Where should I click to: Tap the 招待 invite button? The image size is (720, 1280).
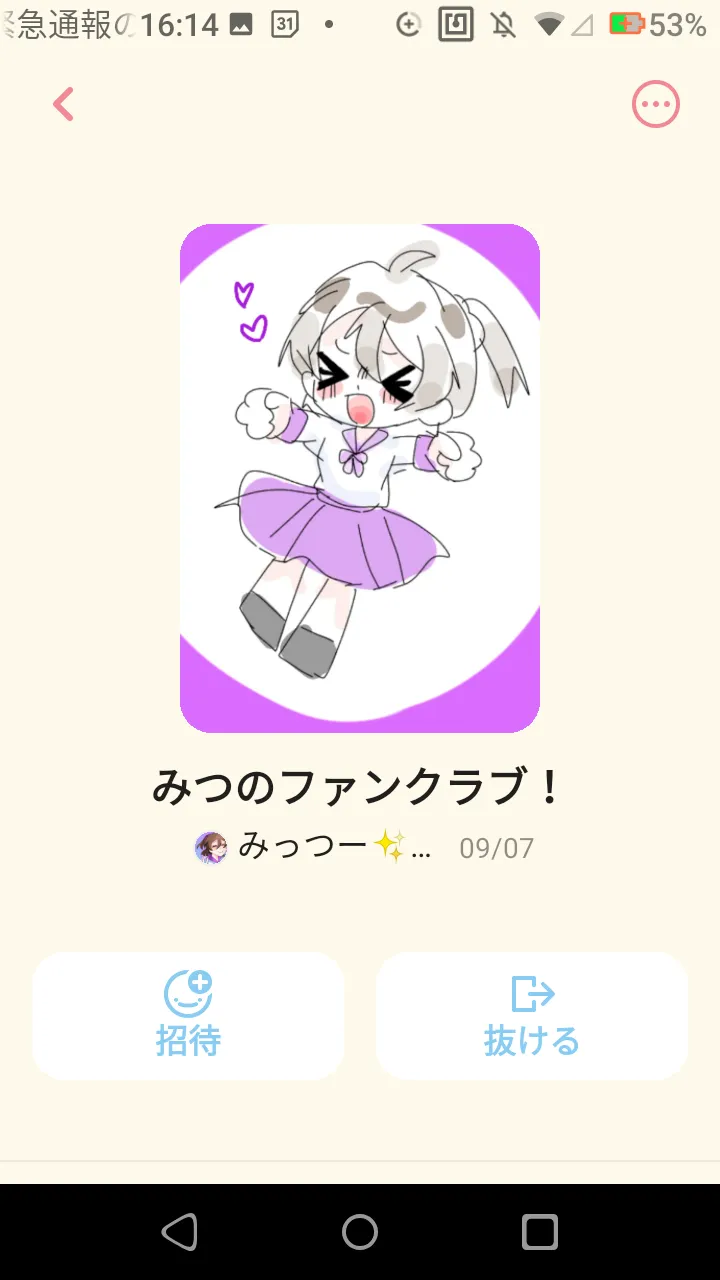[188, 1015]
